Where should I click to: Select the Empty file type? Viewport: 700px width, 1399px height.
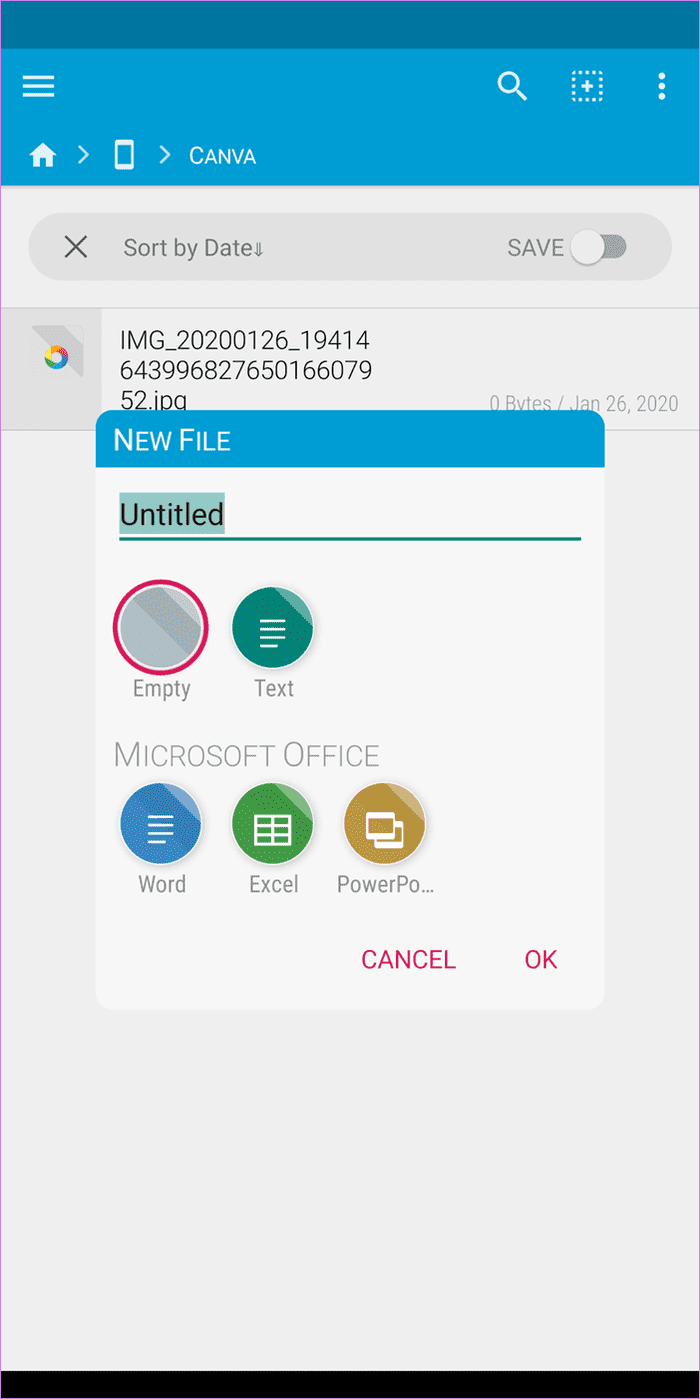160,628
